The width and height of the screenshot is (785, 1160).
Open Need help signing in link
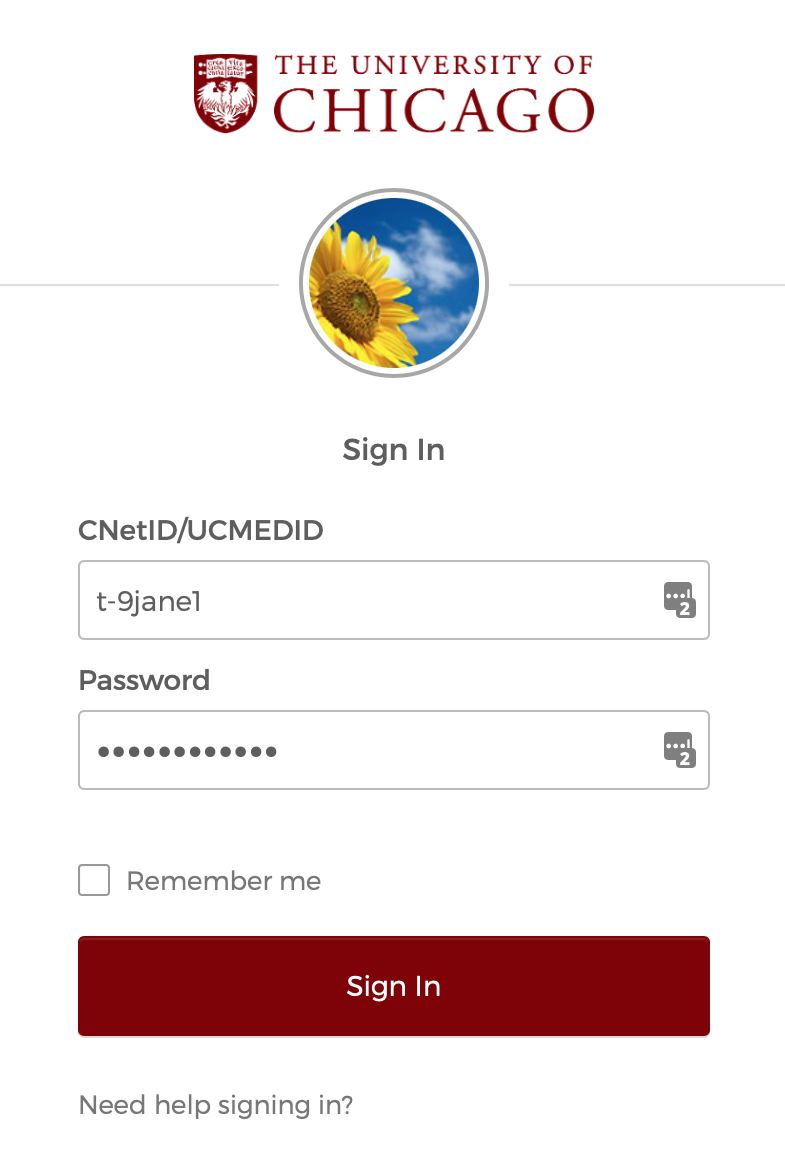click(x=216, y=1105)
